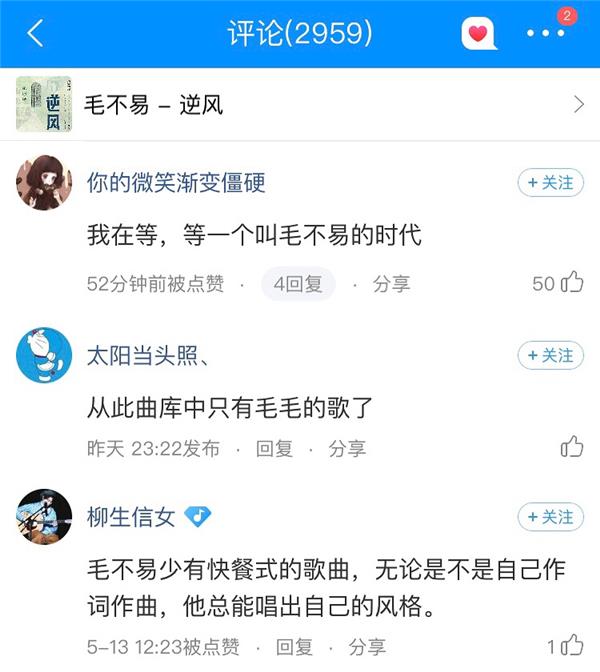The width and height of the screenshot is (600, 672).
Task: Follow user 你的微笑渐变僵硬
Action: pos(550,183)
